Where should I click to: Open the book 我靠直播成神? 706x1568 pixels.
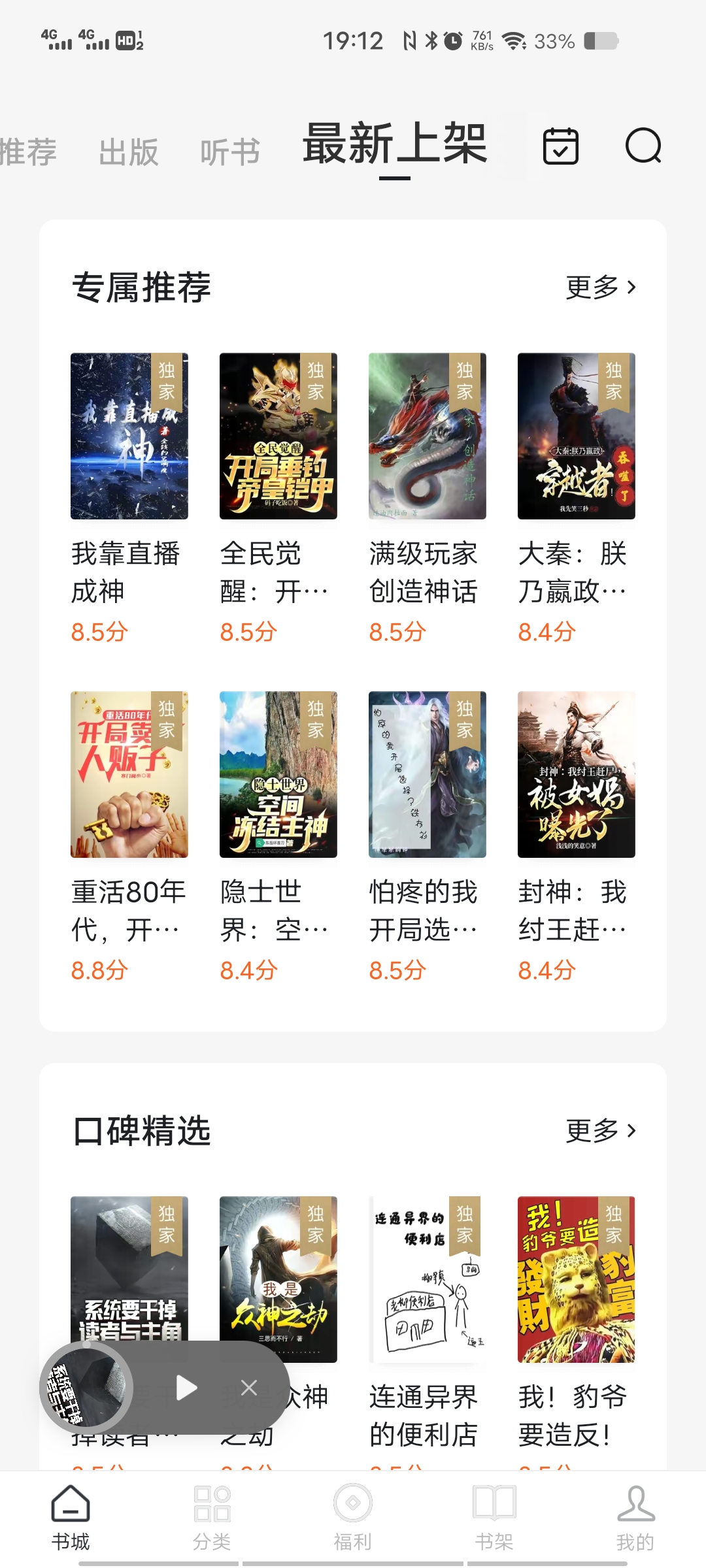pyautogui.click(x=129, y=436)
